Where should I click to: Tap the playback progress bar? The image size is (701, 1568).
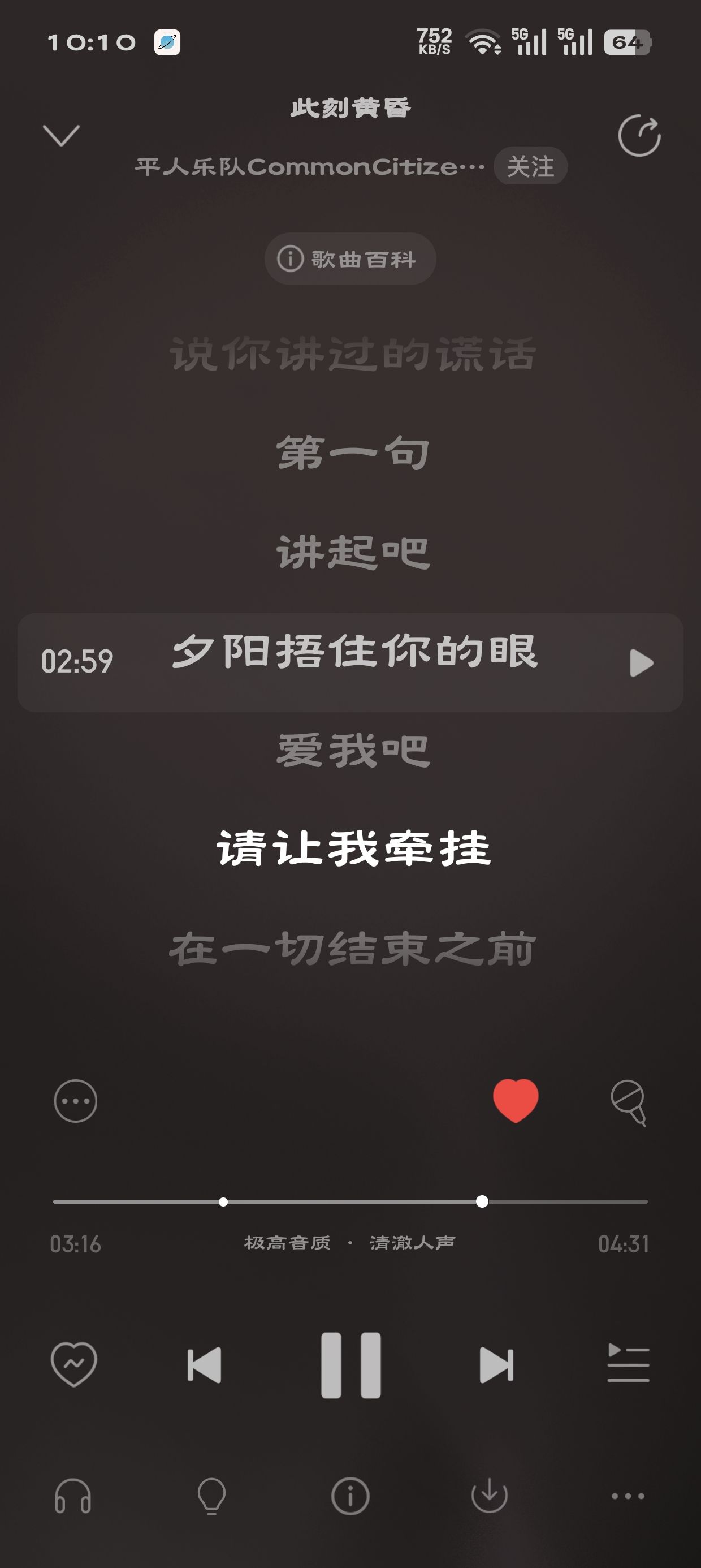coord(350,1201)
